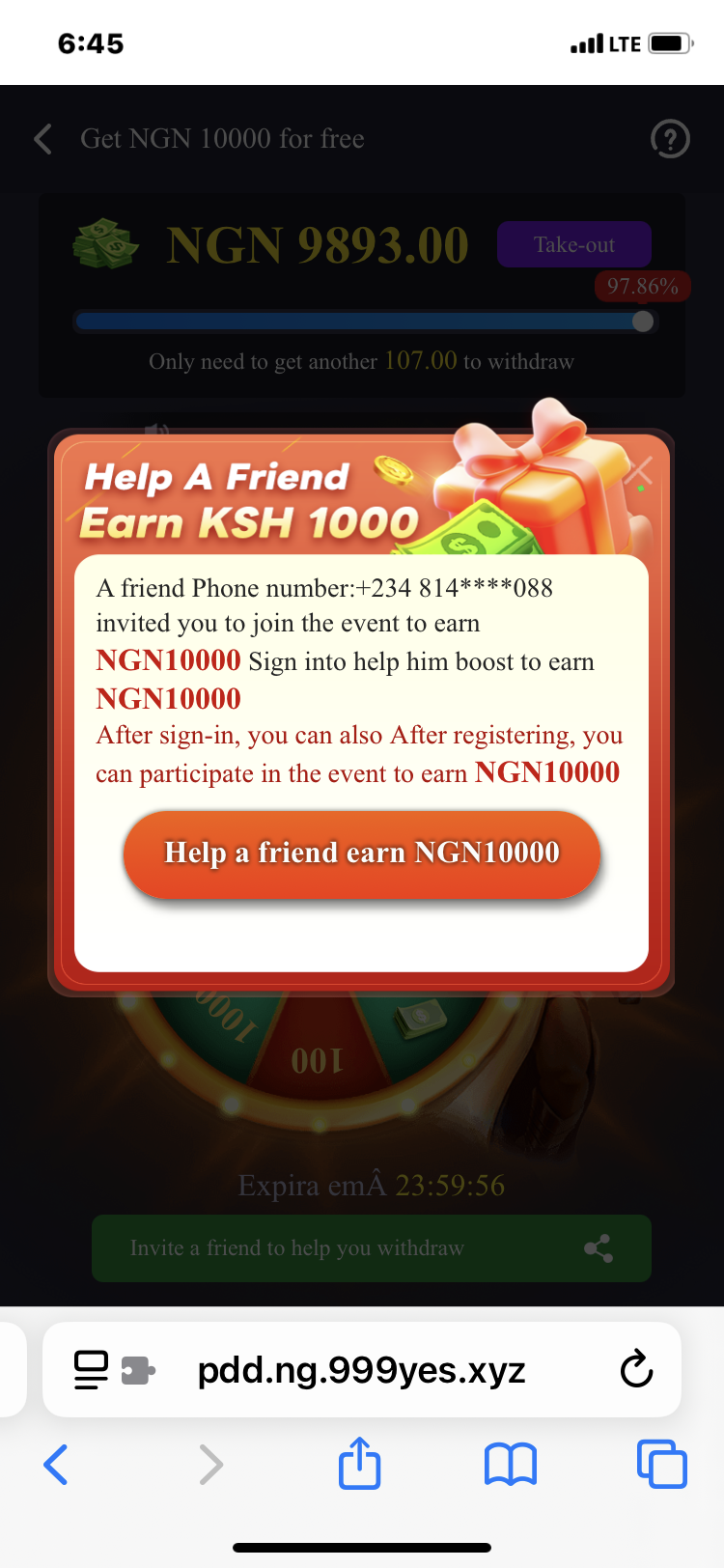Go back in Safari browser
This screenshot has width=724, height=1568.
coord(56,1464)
